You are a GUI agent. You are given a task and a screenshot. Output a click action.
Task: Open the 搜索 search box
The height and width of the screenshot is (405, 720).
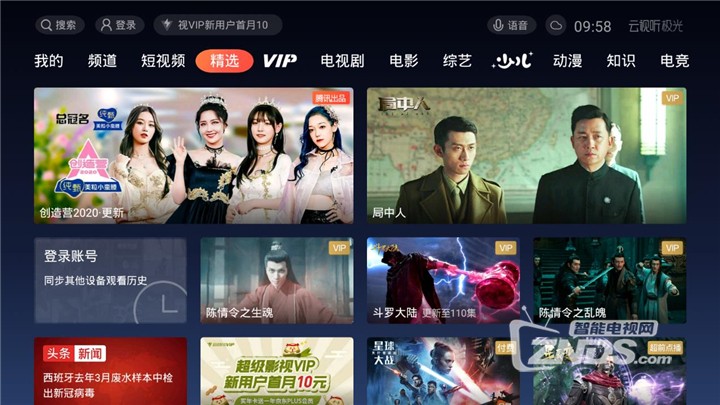click(59, 25)
